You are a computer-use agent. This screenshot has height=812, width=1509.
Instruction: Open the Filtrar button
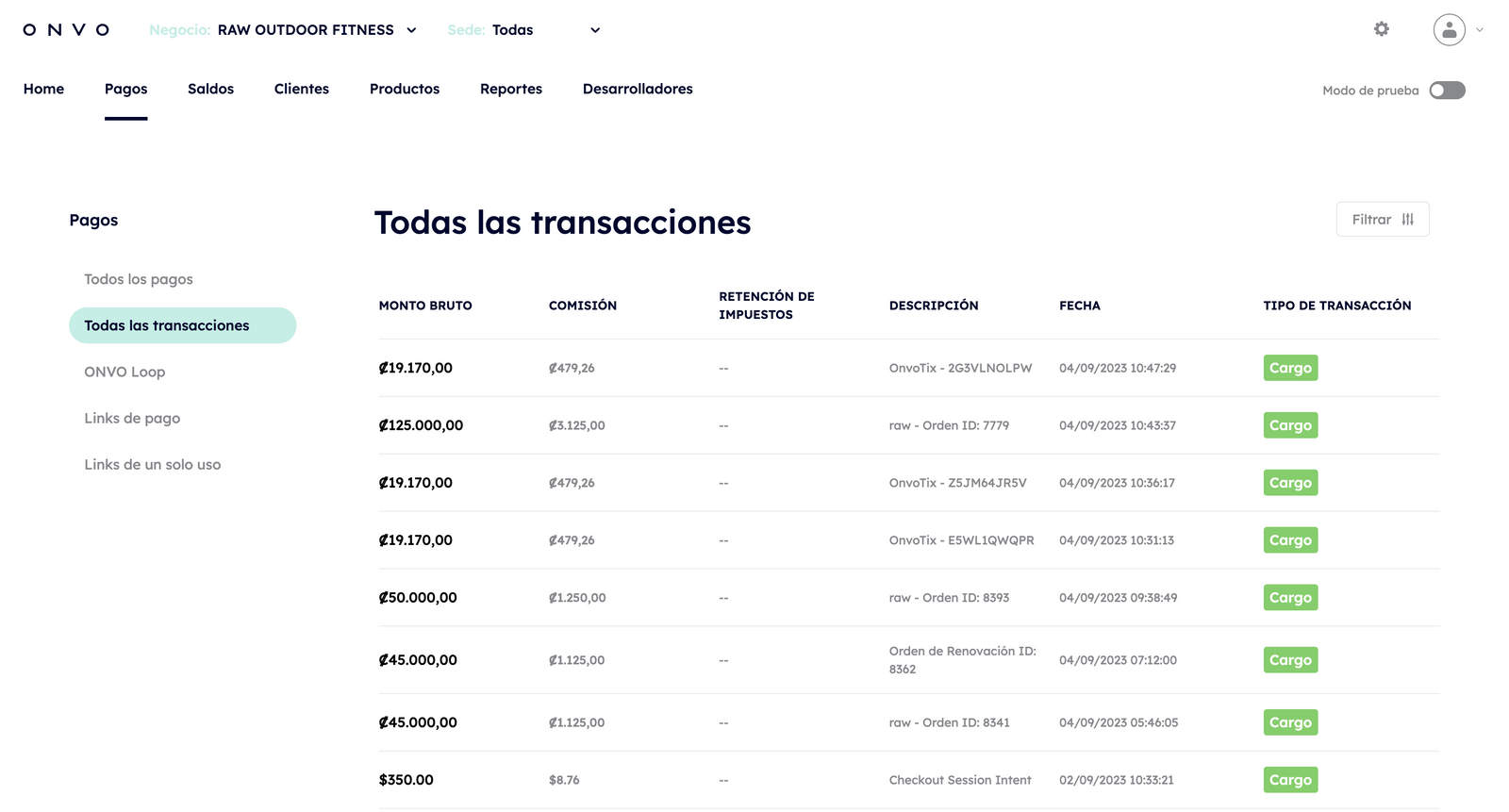click(1382, 220)
